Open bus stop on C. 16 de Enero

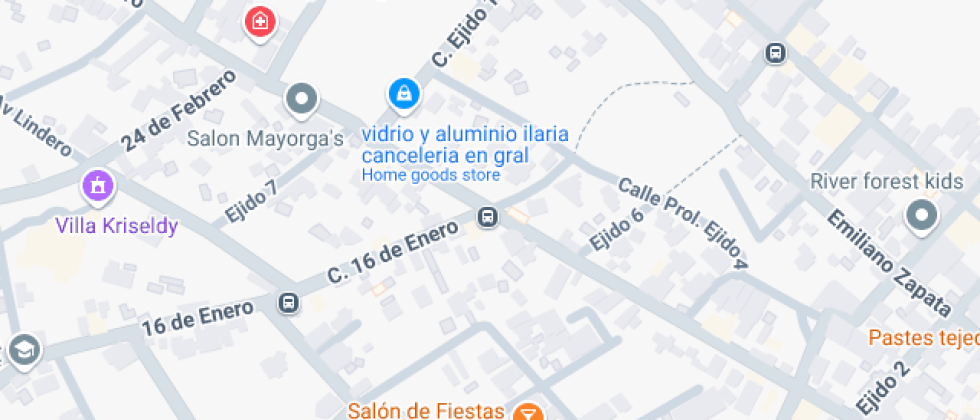point(487,216)
